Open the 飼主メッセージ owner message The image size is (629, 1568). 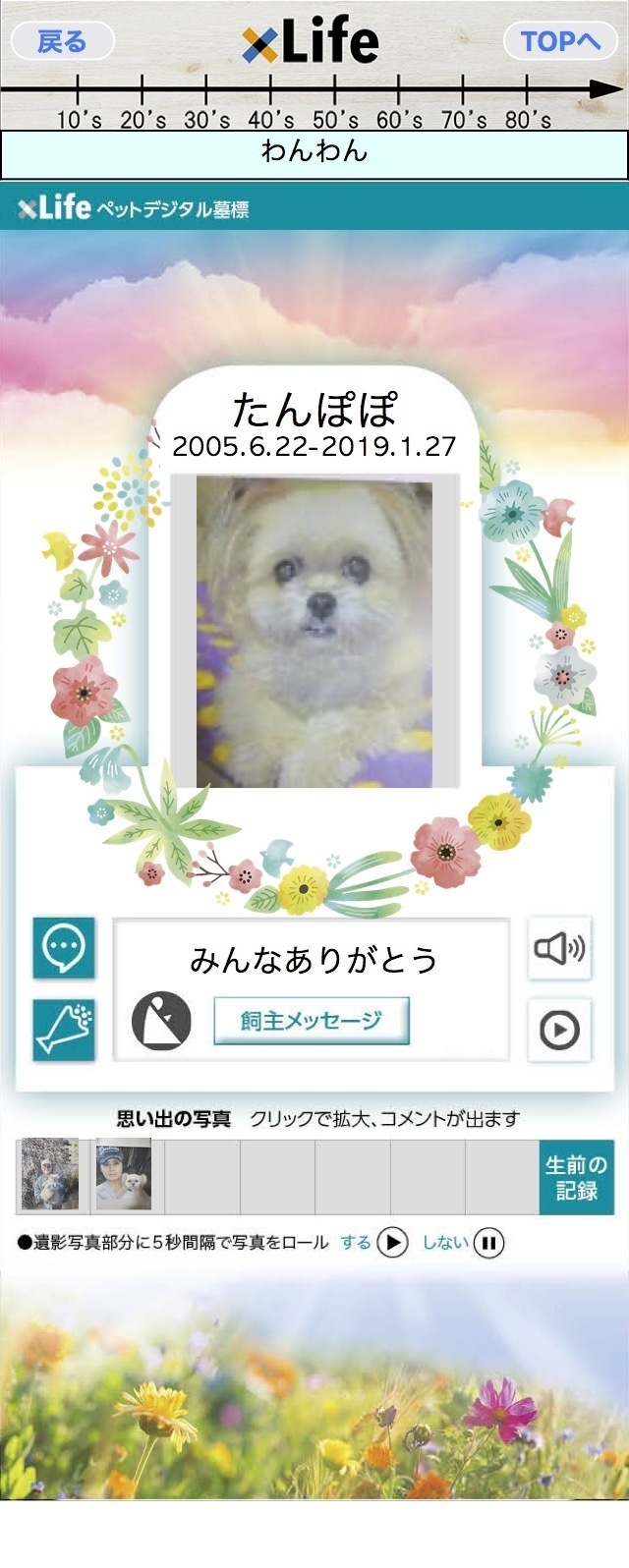point(311,1021)
